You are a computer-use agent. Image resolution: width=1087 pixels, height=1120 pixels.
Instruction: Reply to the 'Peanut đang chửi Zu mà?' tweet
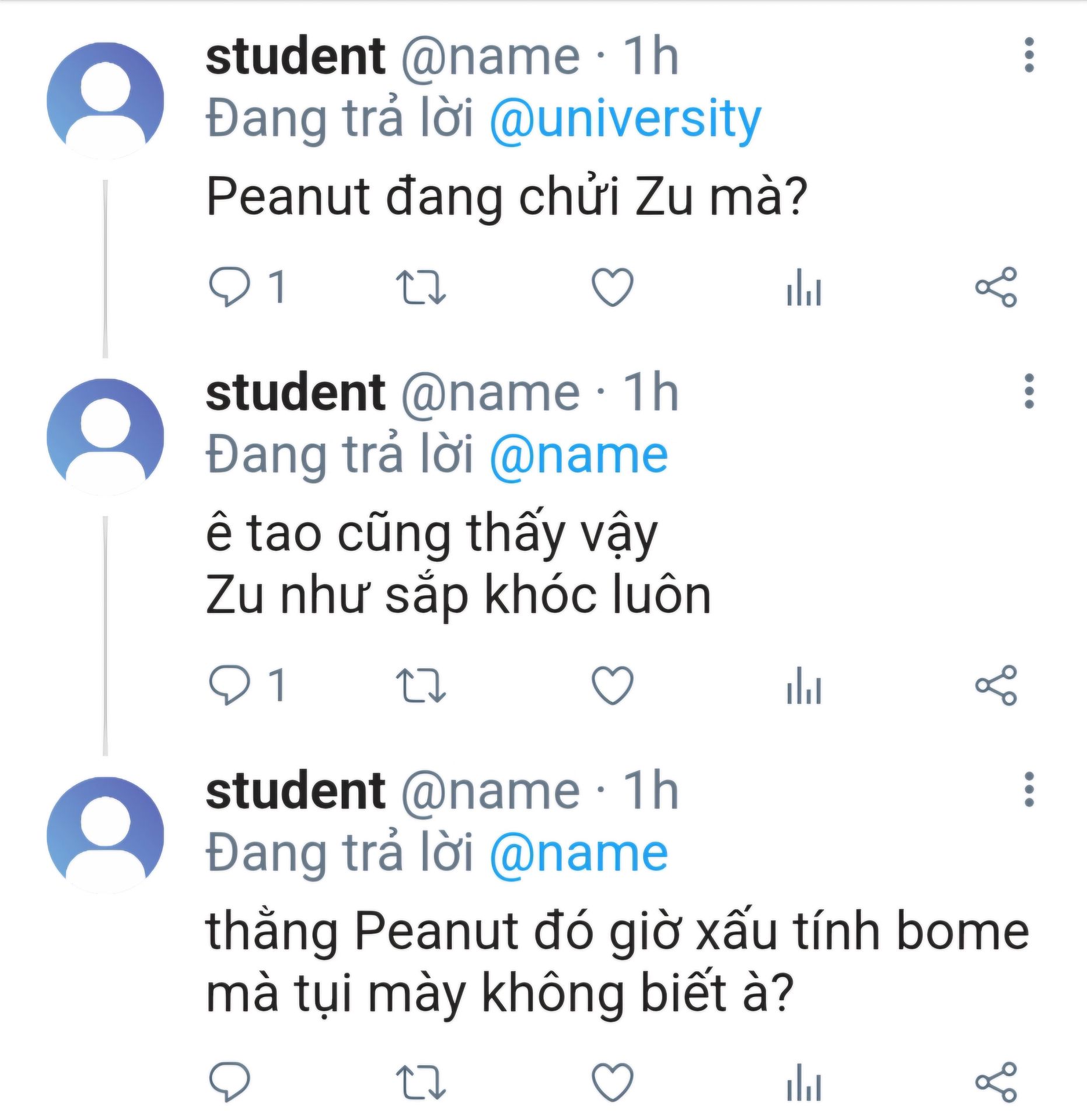[x=229, y=287]
